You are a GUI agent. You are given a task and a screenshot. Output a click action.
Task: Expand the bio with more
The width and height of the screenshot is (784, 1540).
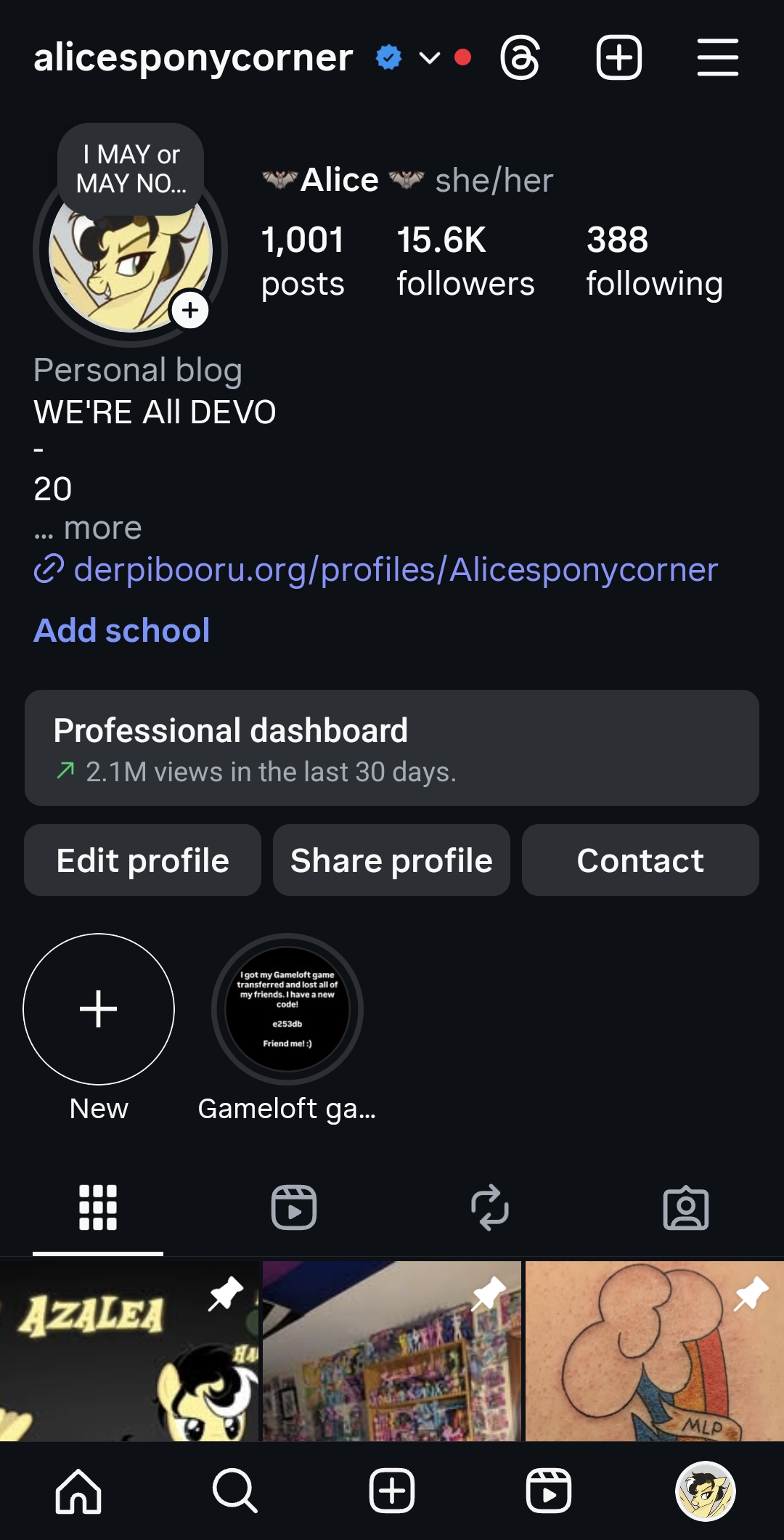coord(102,528)
